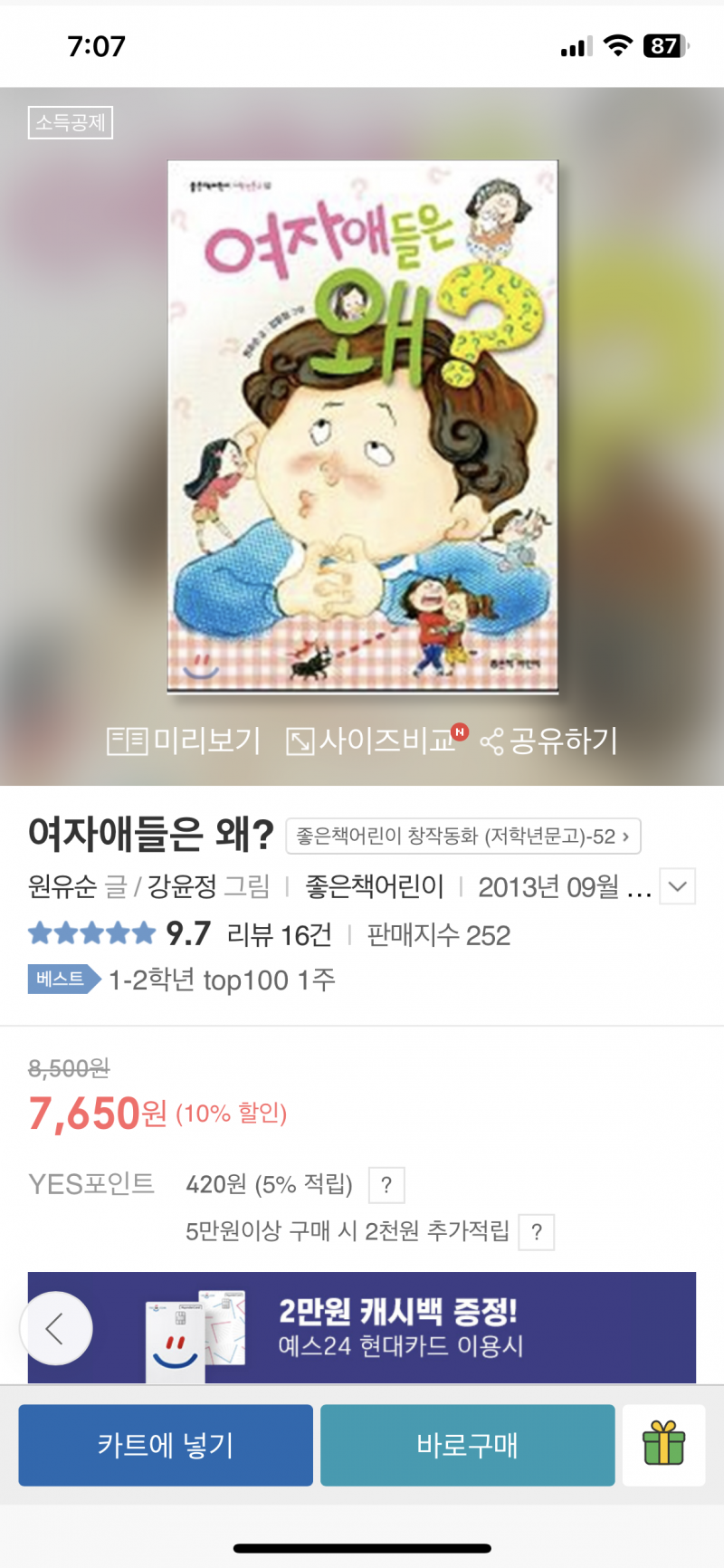Open the 16 reviews link
The image size is (724, 1568).
coord(280,935)
